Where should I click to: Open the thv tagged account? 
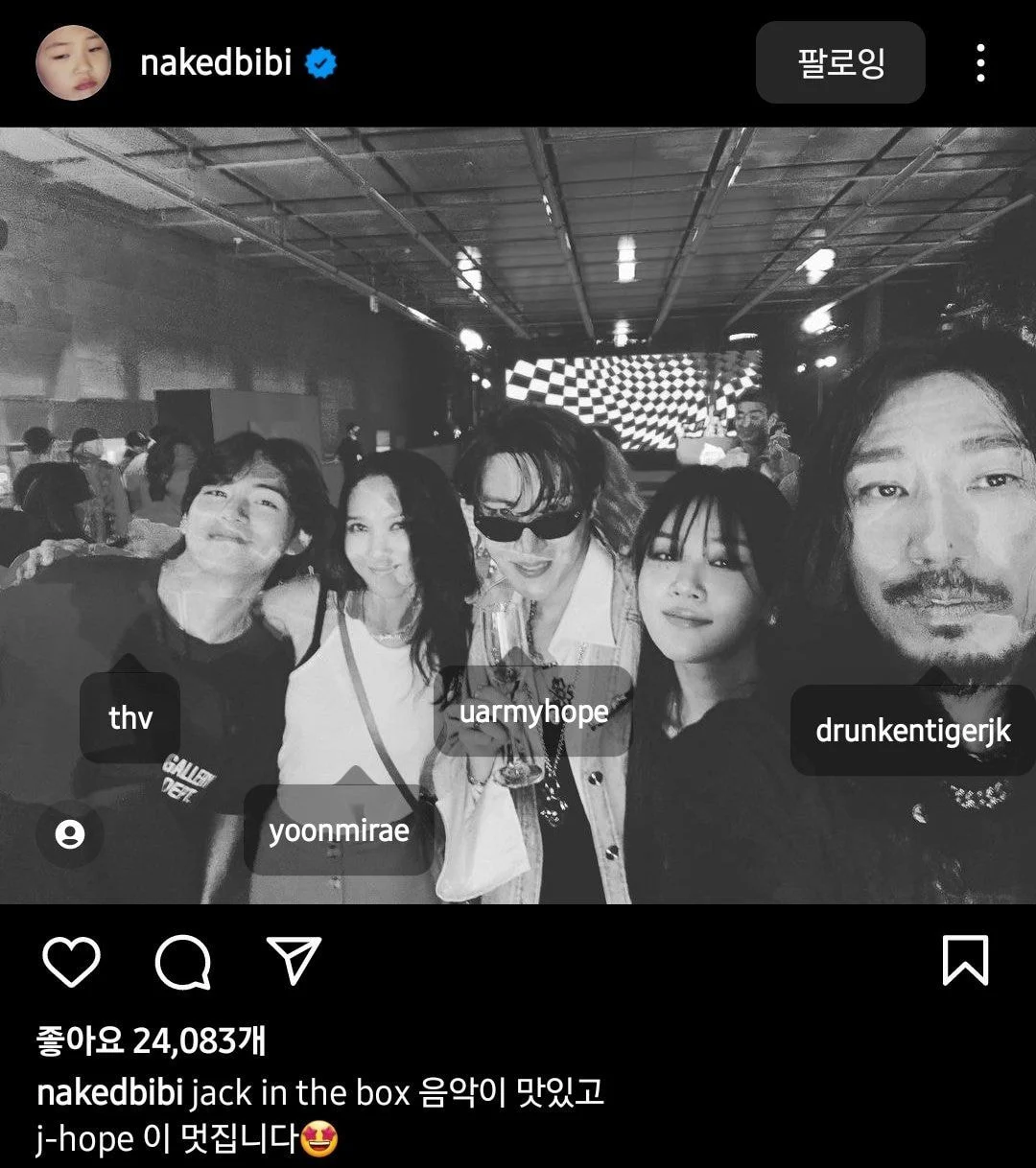tap(130, 717)
